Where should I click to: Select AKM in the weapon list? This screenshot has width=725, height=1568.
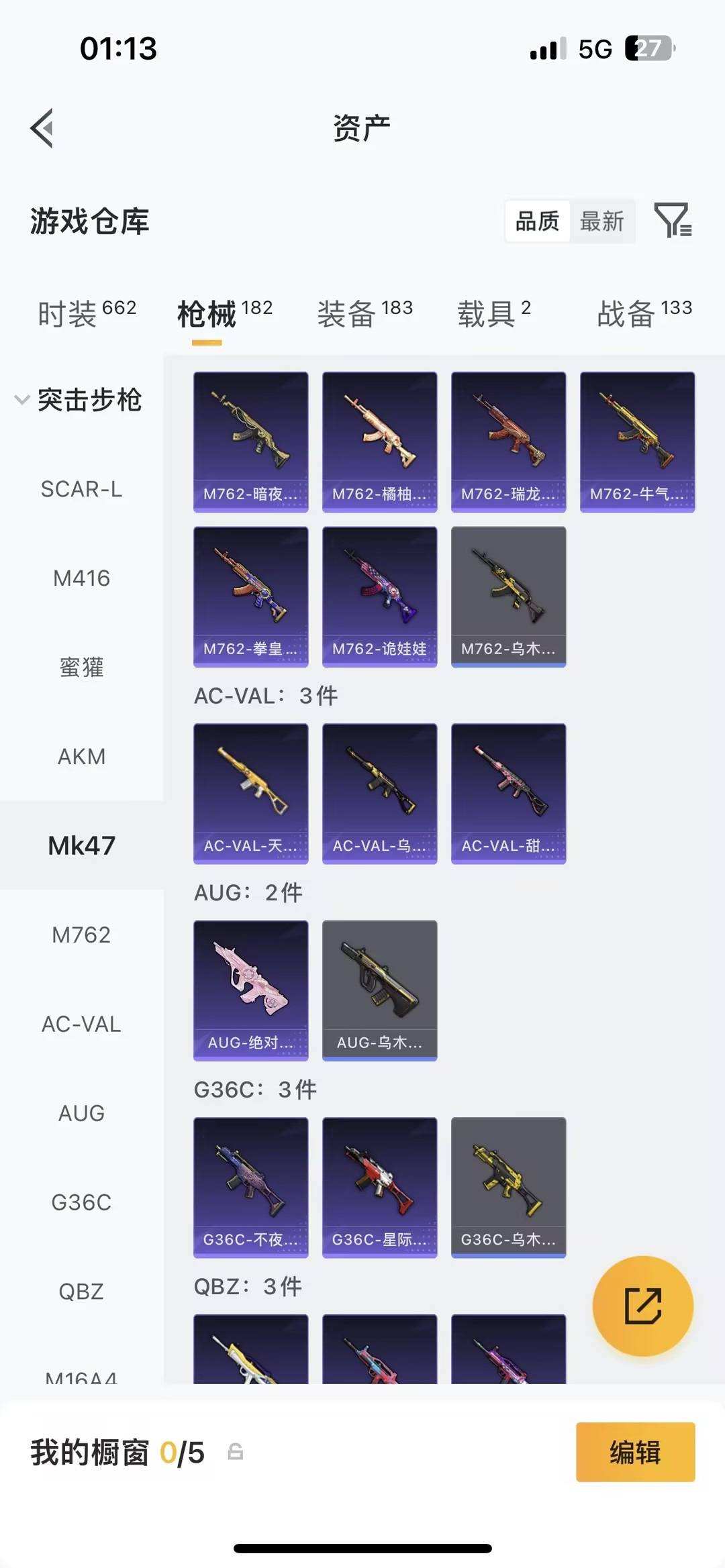click(81, 756)
